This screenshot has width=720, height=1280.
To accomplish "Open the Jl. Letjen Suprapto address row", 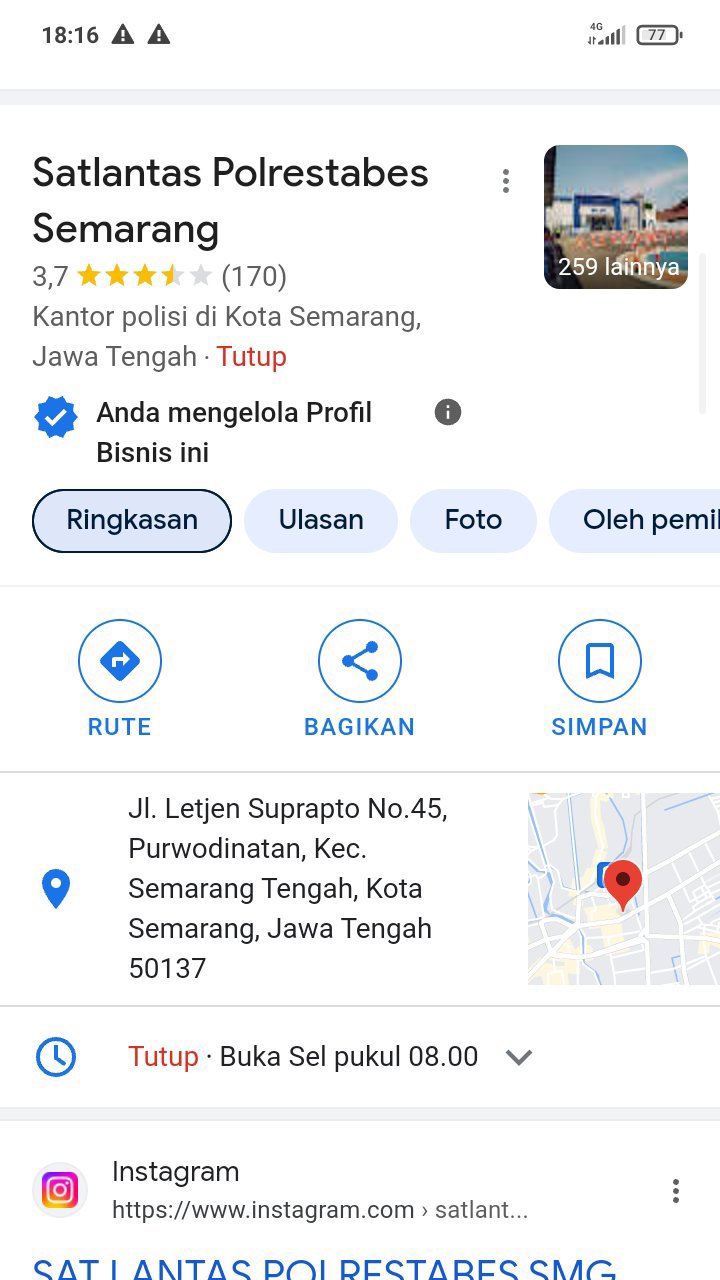I will 285,888.
